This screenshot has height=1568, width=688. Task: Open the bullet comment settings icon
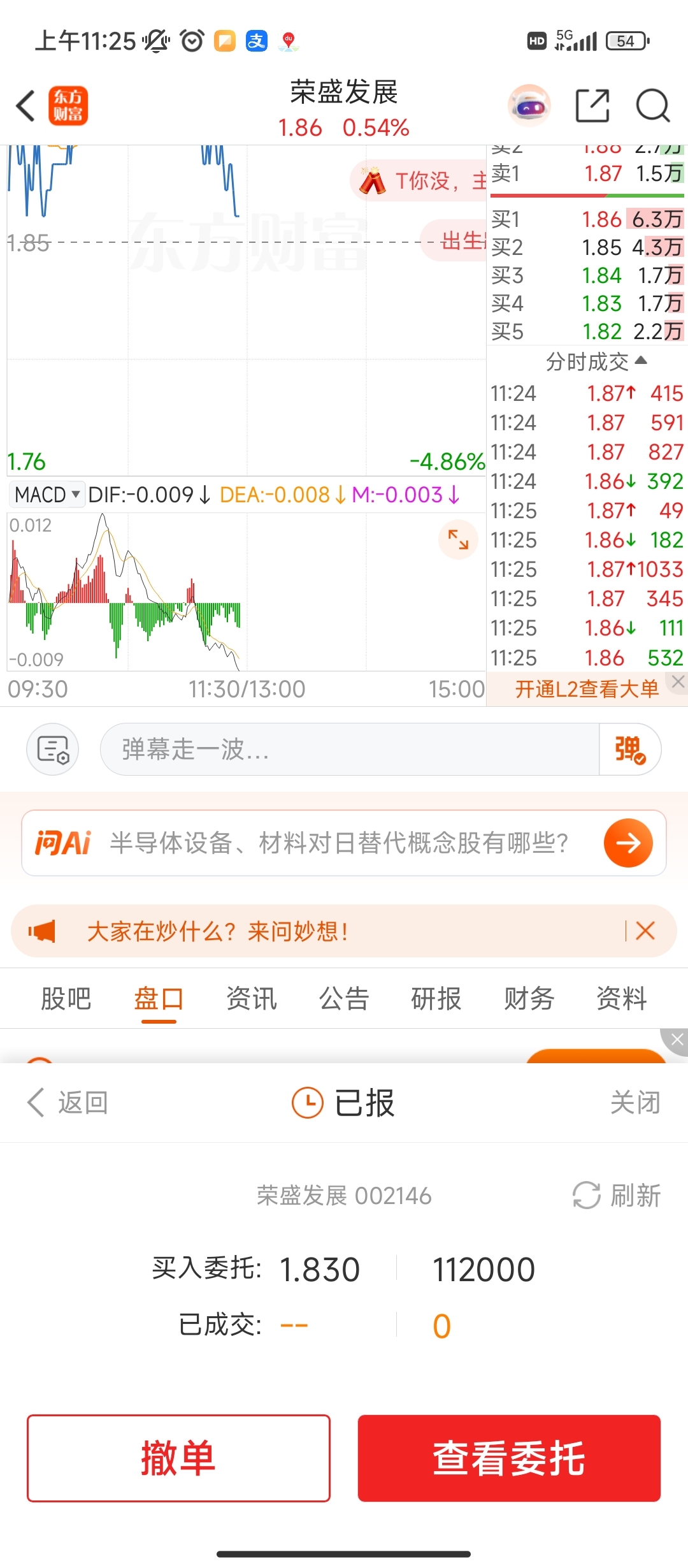pyautogui.click(x=52, y=750)
